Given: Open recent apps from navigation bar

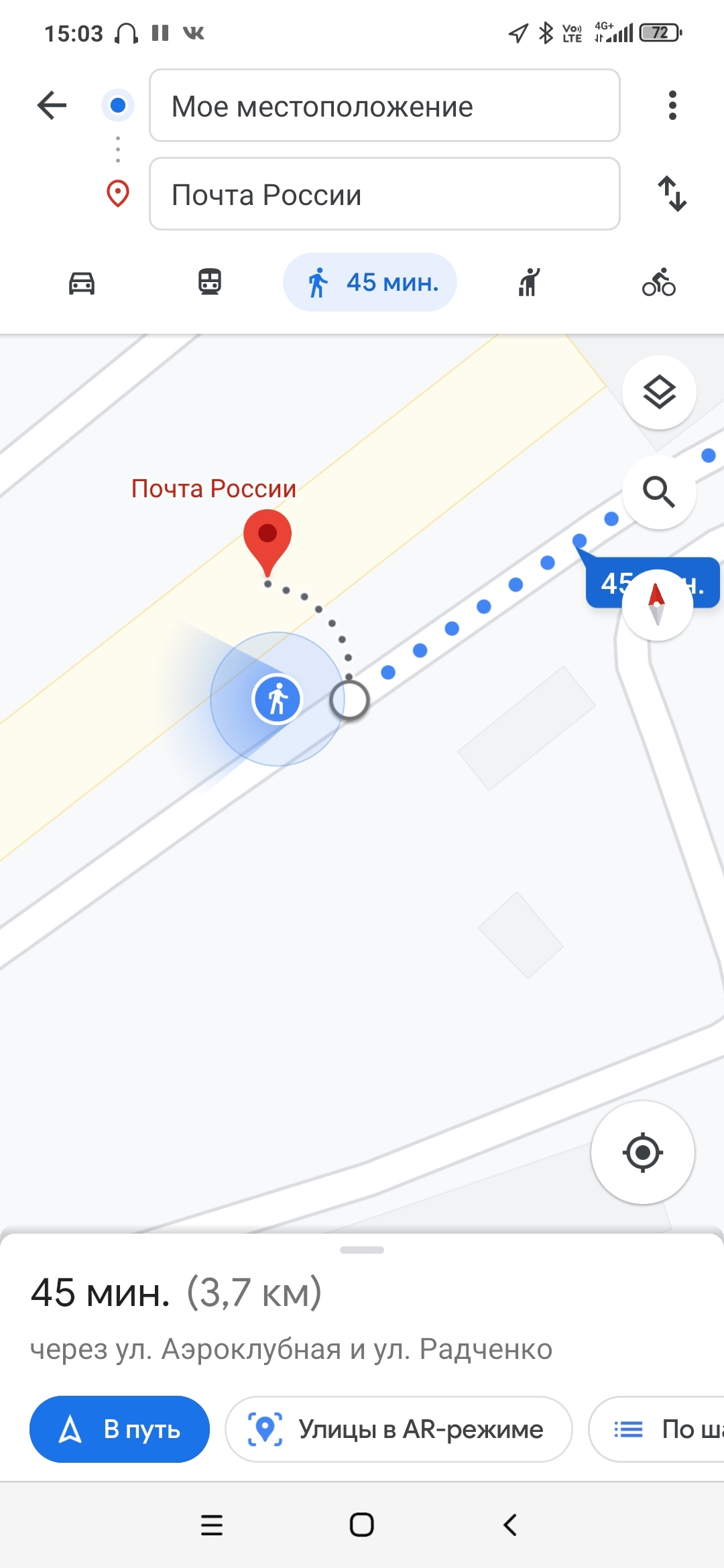Looking at the screenshot, I should click(x=212, y=1524).
